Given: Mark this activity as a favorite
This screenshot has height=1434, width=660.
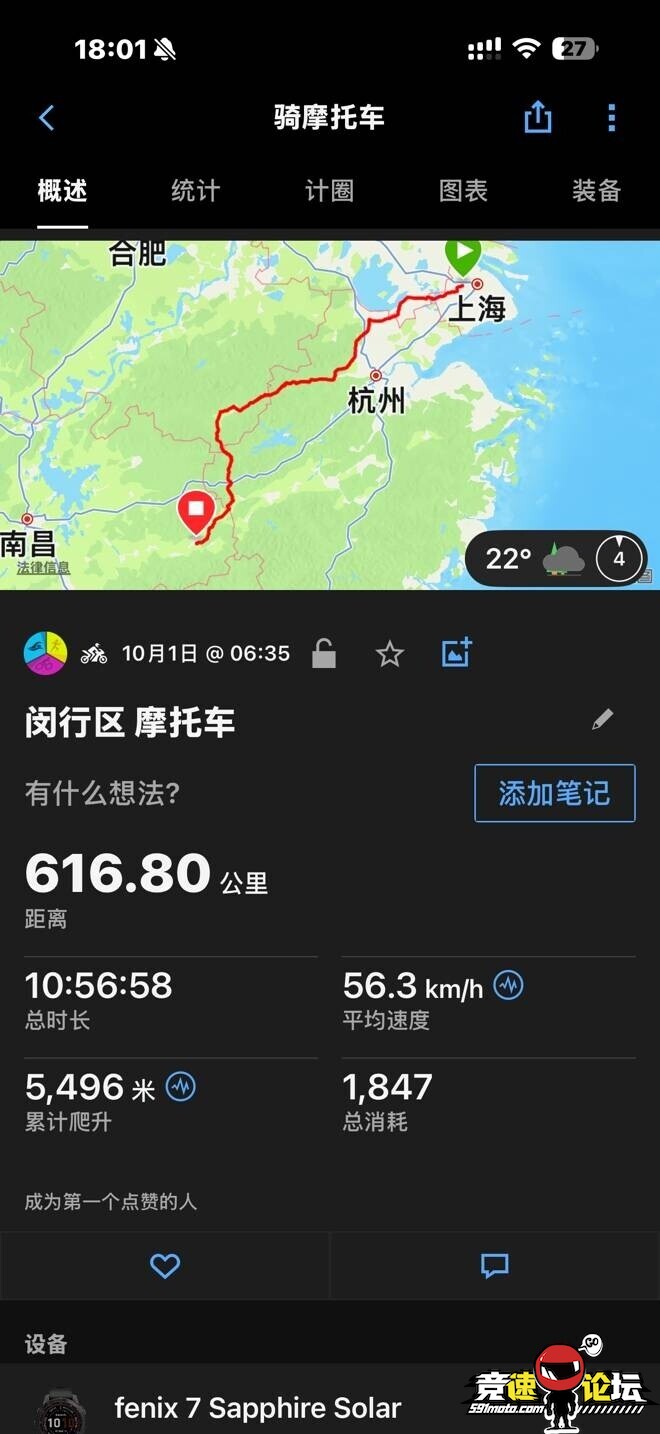Looking at the screenshot, I should (x=389, y=654).
